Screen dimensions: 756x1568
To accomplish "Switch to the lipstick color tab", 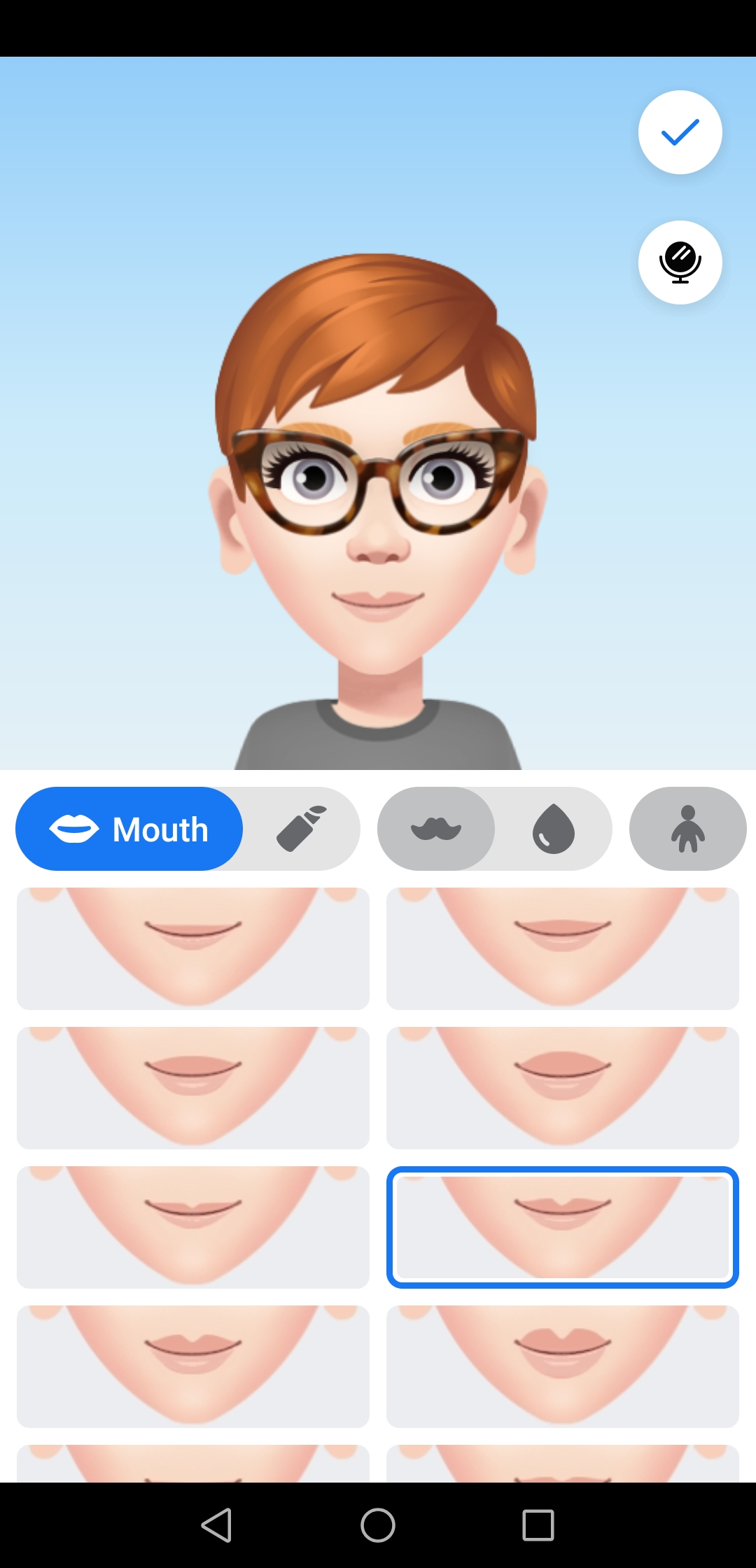I will (302, 829).
